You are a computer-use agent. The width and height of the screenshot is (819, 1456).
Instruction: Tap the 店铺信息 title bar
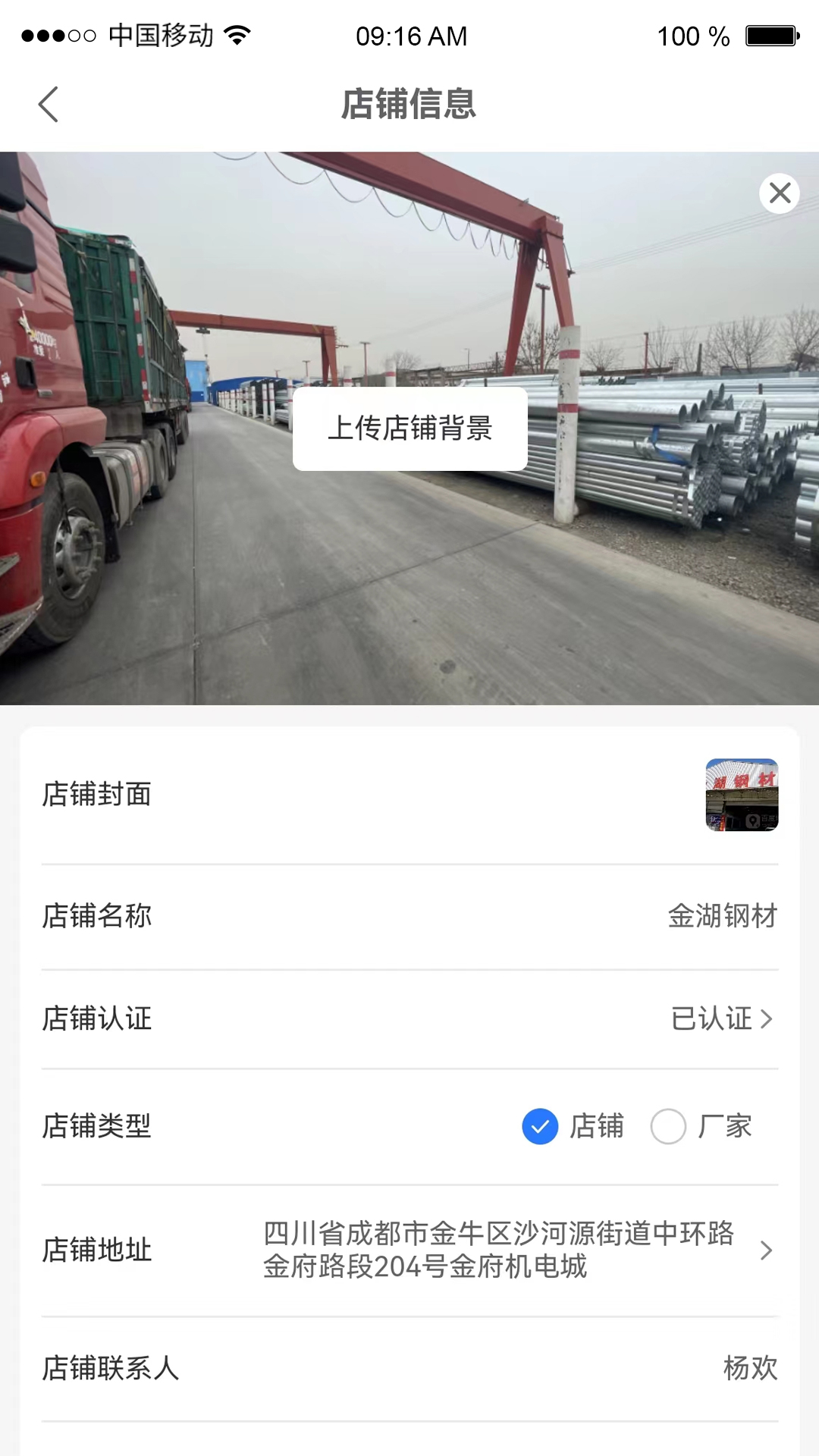(x=409, y=105)
